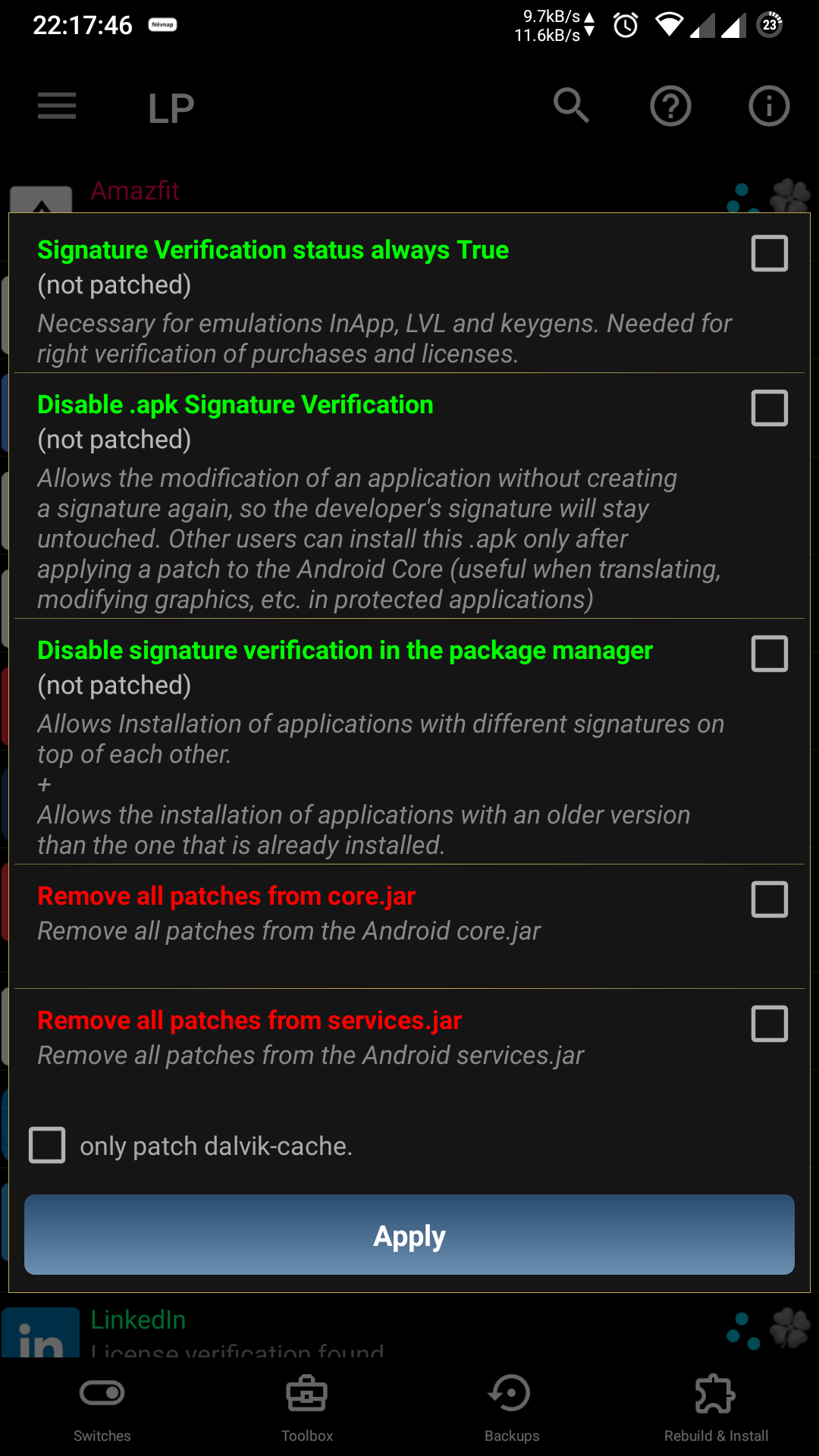This screenshot has width=819, height=1456.
Task: Tick the package manager signature verification checkbox
Action: point(769,654)
